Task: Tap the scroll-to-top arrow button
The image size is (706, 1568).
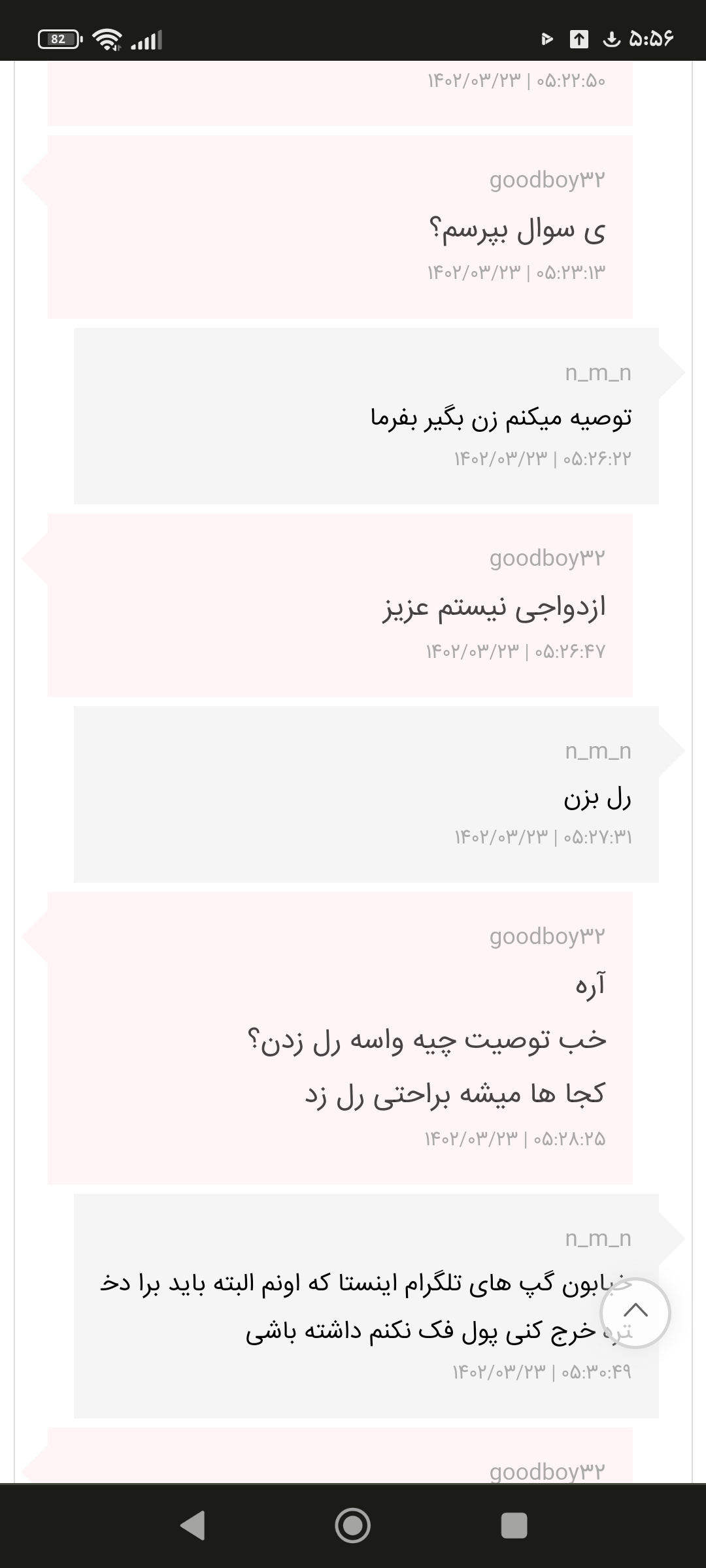Action: pyautogui.click(x=635, y=1313)
